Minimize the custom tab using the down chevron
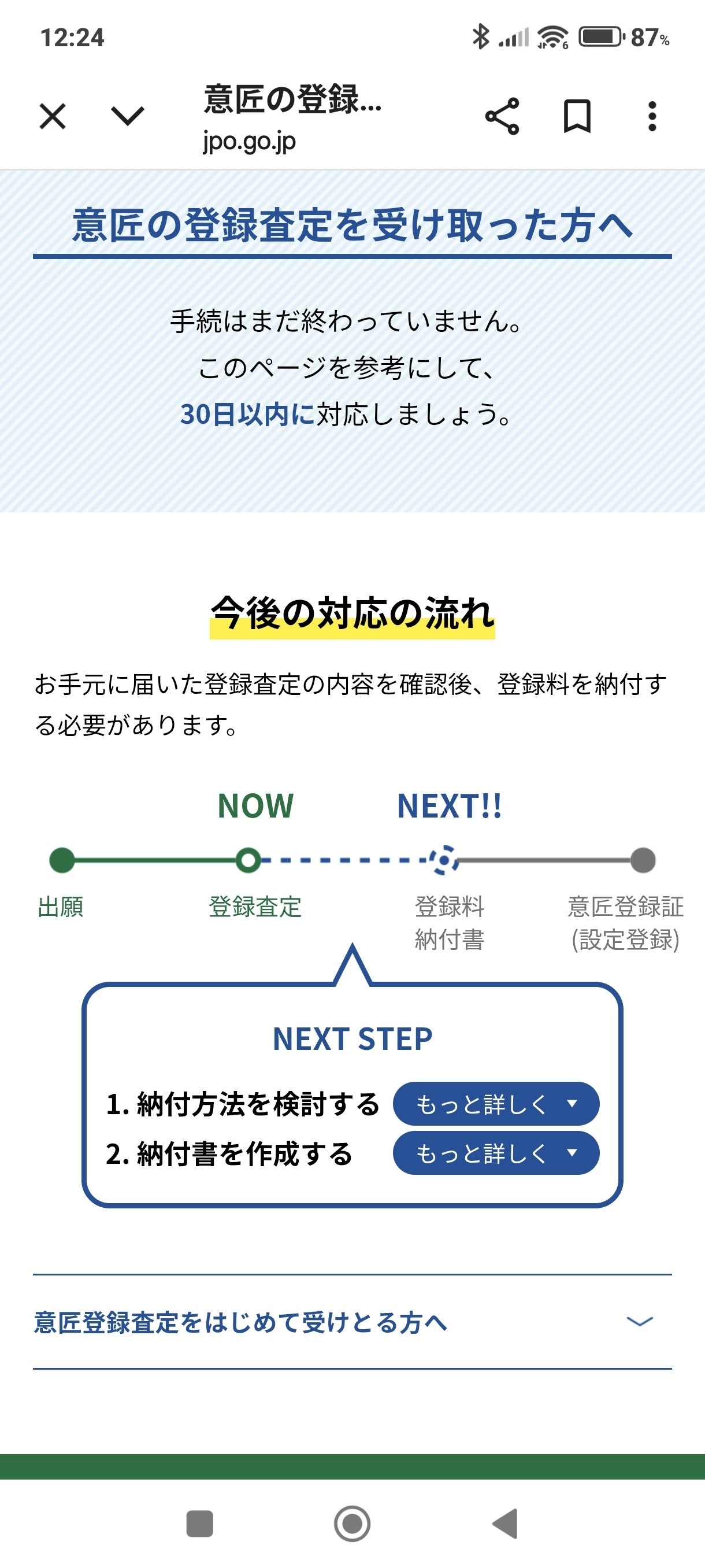The height and width of the screenshot is (1568, 705). [128, 116]
